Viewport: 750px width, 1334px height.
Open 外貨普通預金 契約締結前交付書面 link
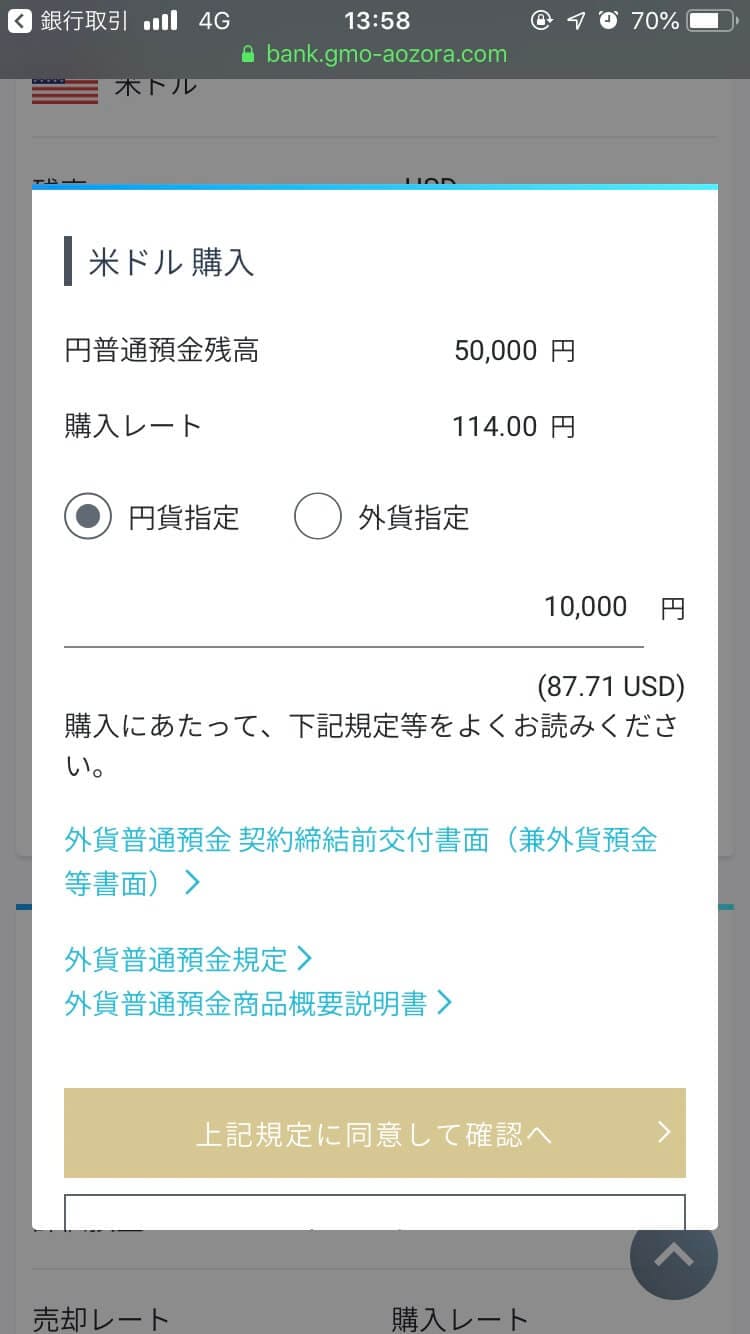tap(360, 861)
